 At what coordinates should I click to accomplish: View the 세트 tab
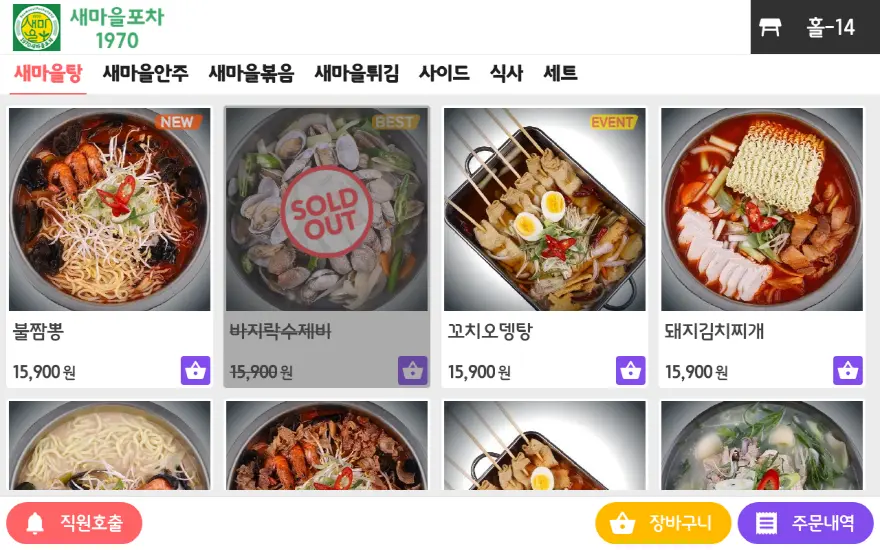pyautogui.click(x=560, y=73)
